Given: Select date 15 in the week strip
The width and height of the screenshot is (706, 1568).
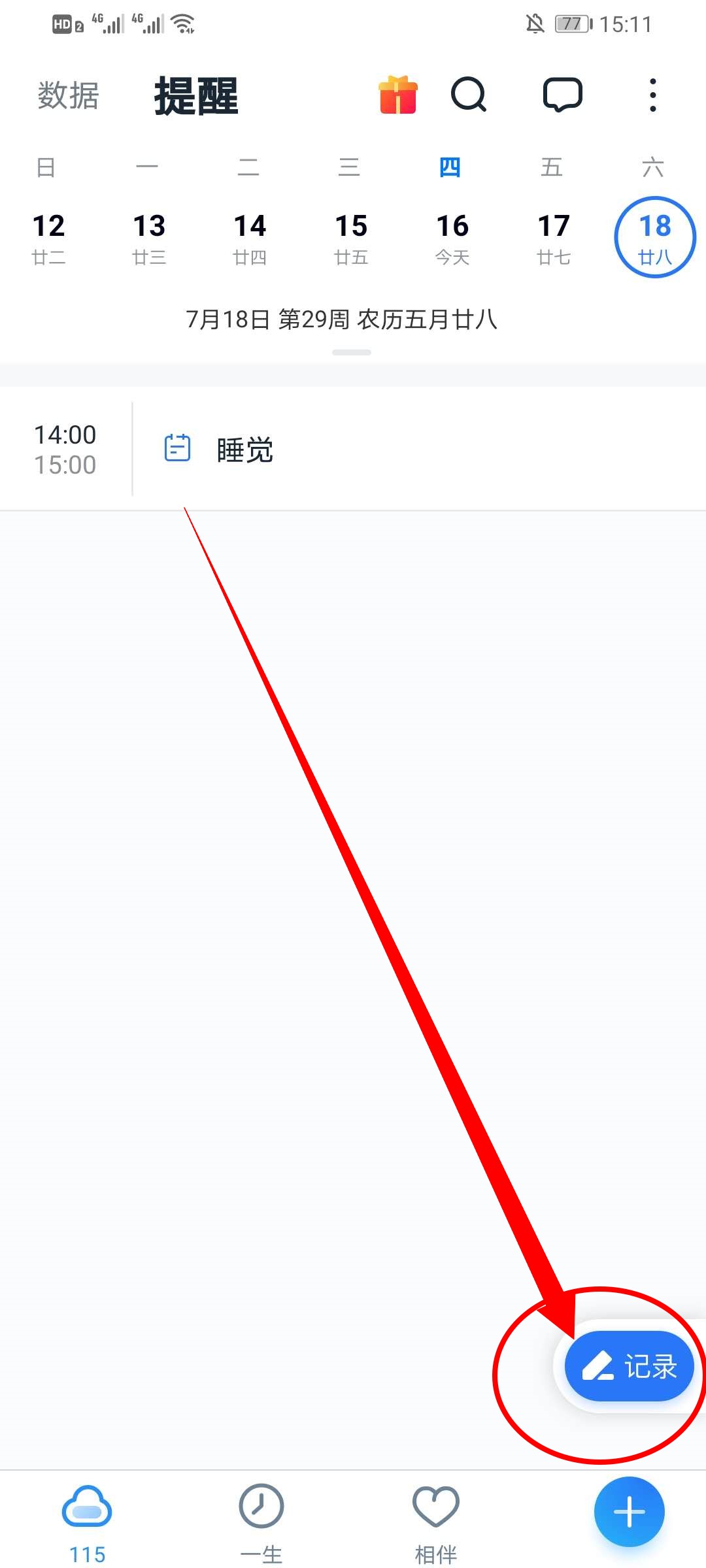Looking at the screenshot, I should (x=351, y=237).
